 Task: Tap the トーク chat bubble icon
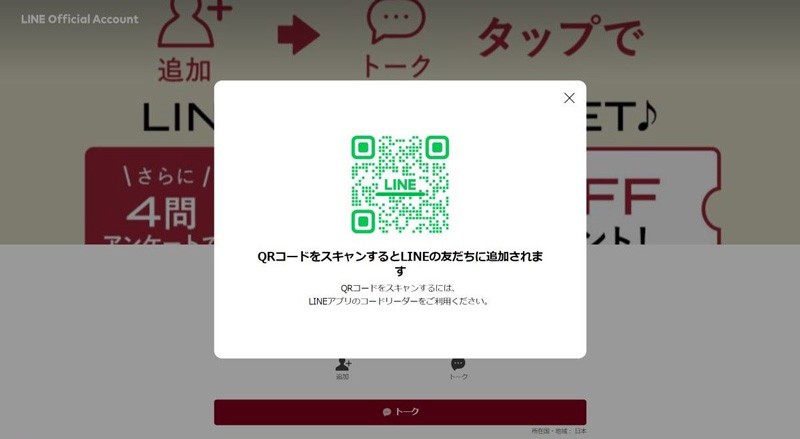[x=458, y=366]
